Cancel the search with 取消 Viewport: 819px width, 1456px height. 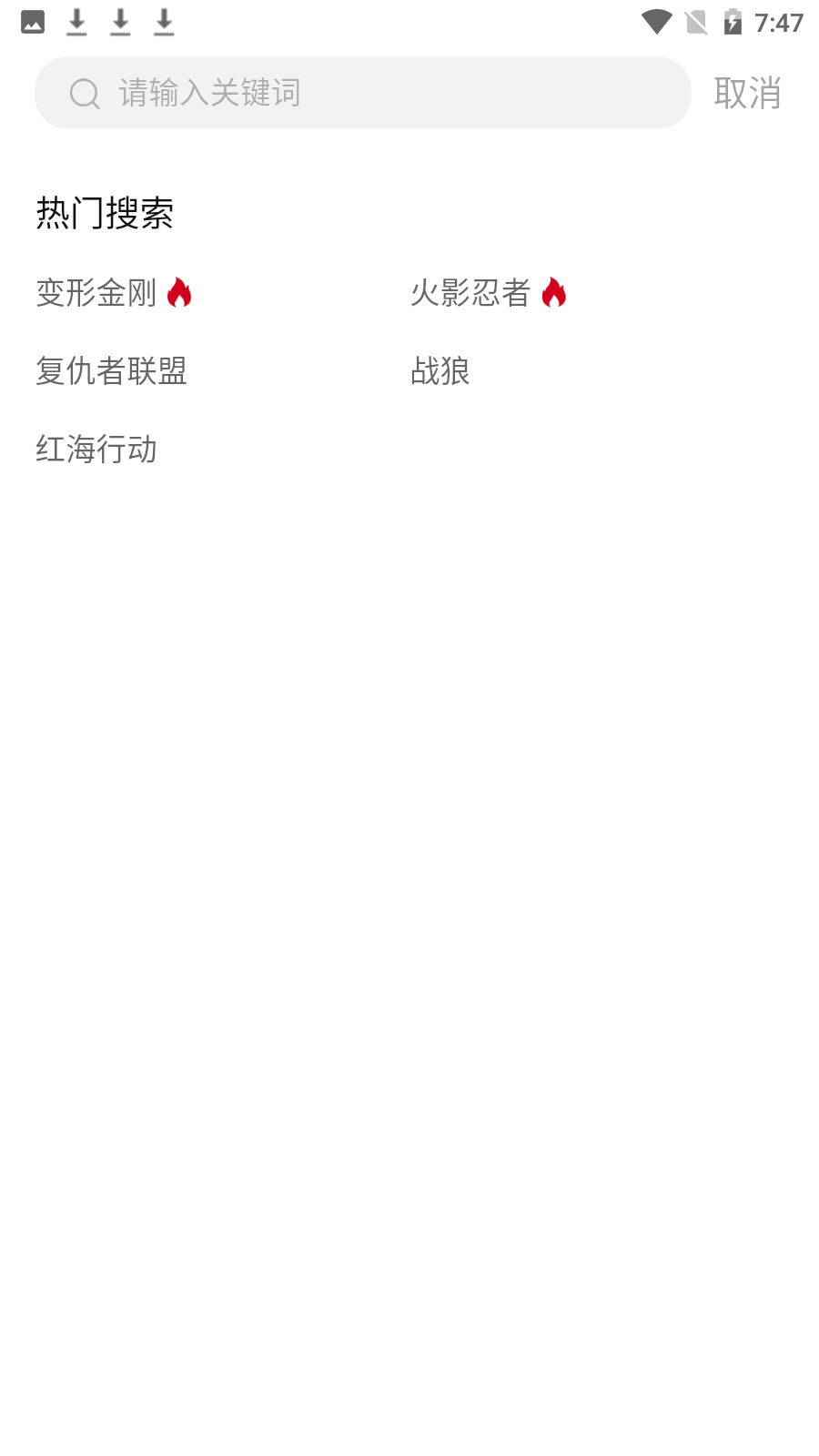pos(747,93)
